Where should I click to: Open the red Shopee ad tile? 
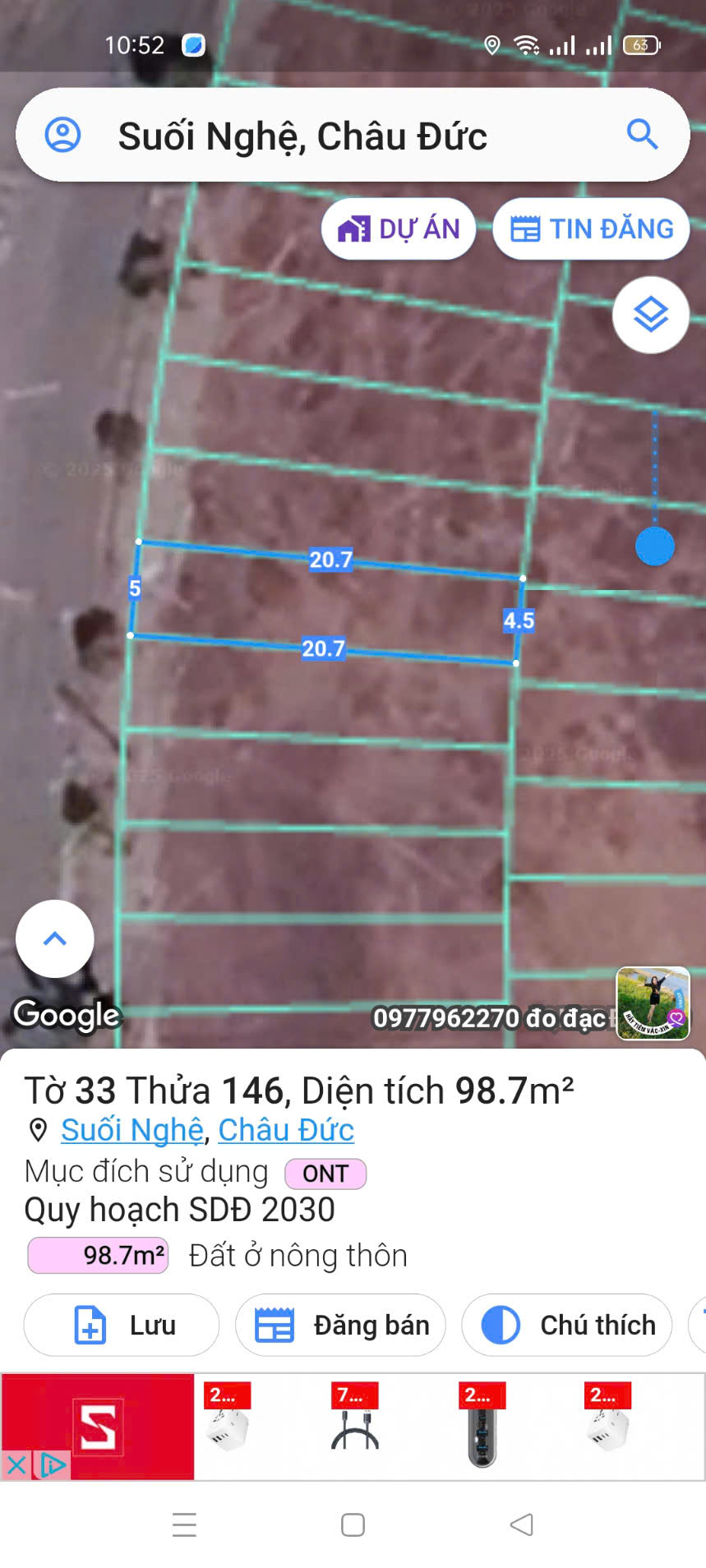point(98,1426)
